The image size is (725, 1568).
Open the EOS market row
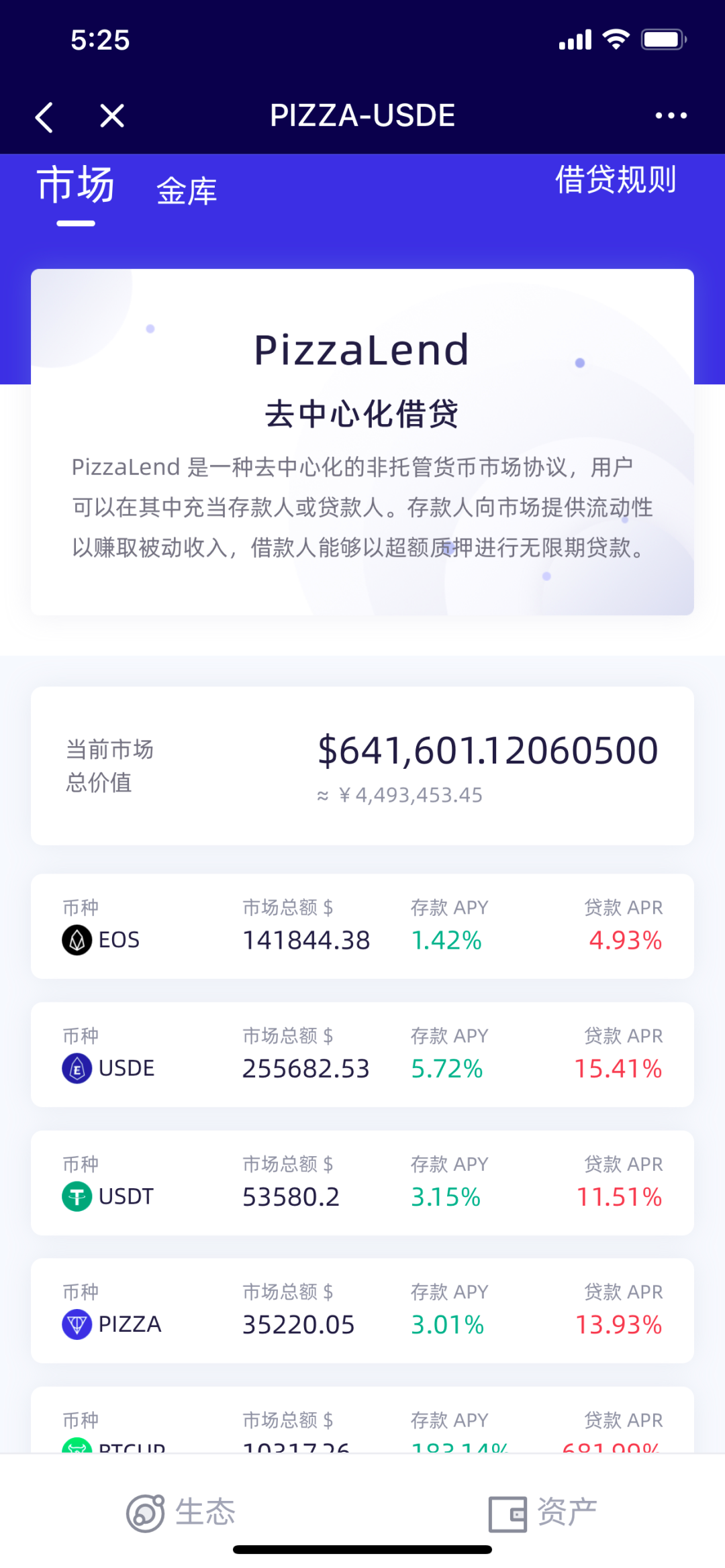(362, 926)
